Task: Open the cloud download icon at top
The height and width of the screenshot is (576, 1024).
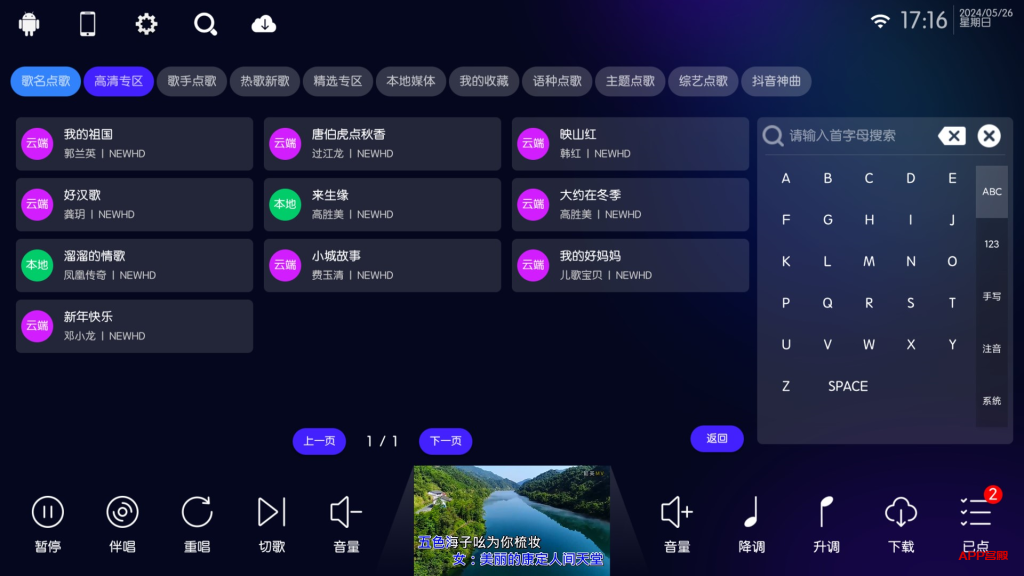Action: (264, 24)
